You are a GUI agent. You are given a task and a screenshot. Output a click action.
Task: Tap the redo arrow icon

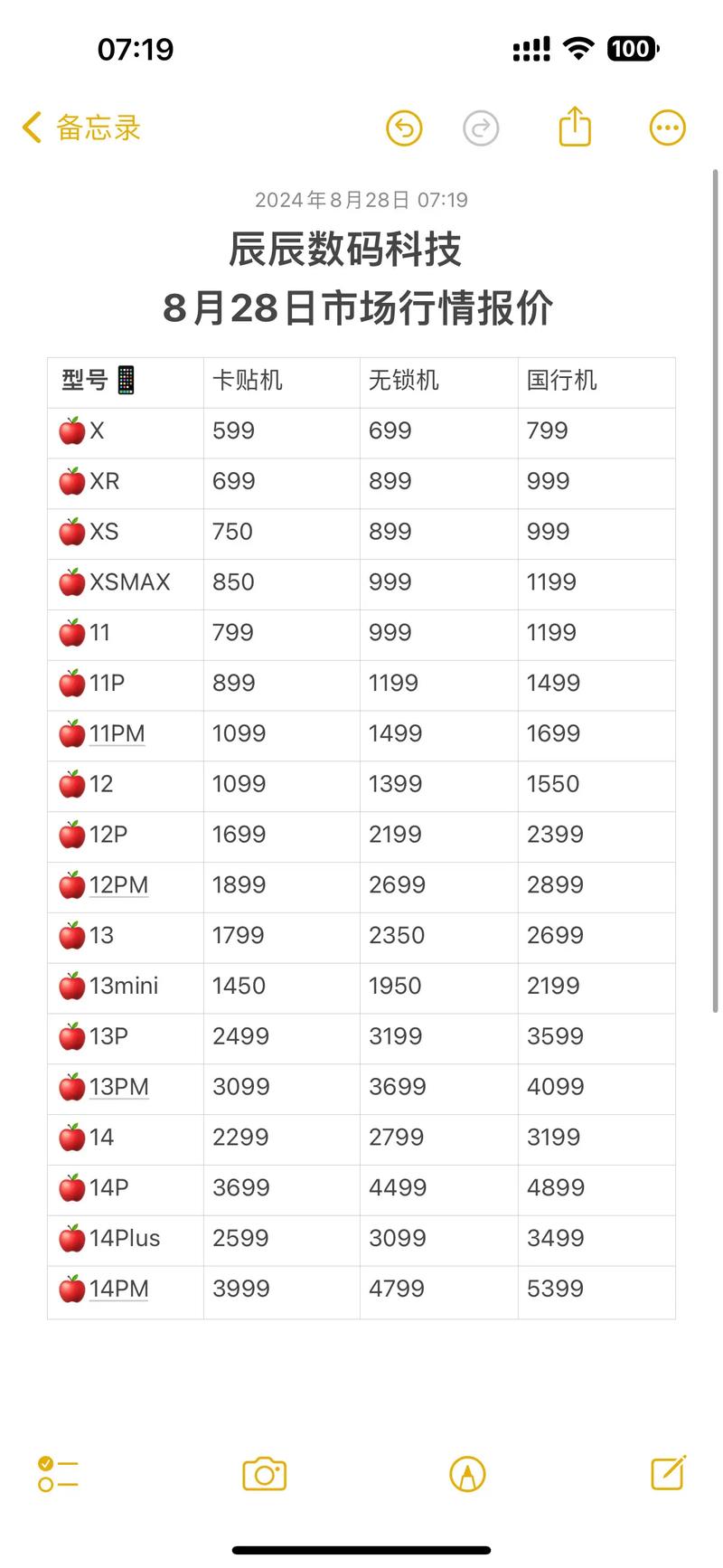click(482, 128)
